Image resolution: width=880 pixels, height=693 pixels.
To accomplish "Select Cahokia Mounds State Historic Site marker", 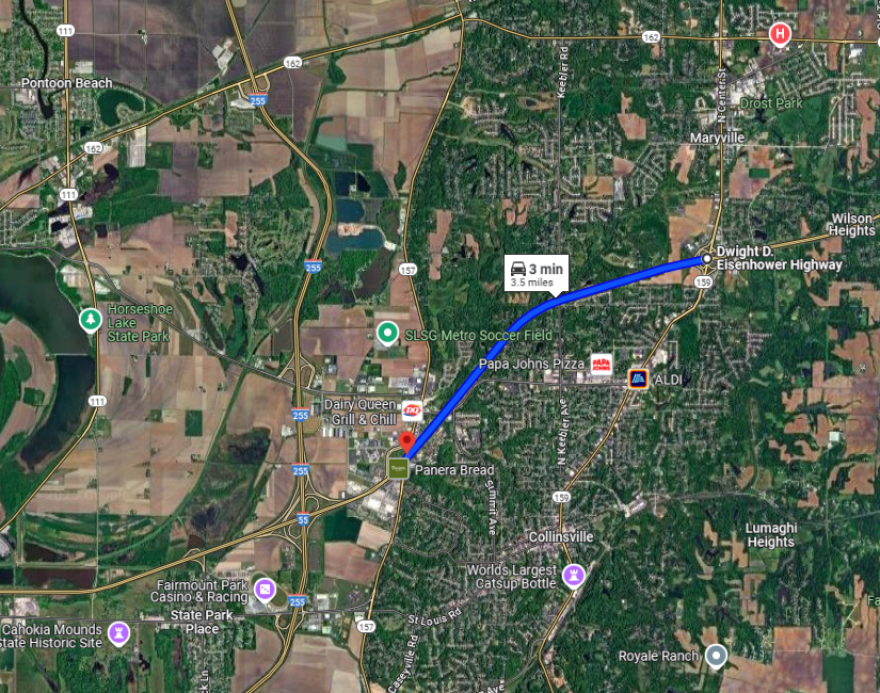I will tap(119, 632).
